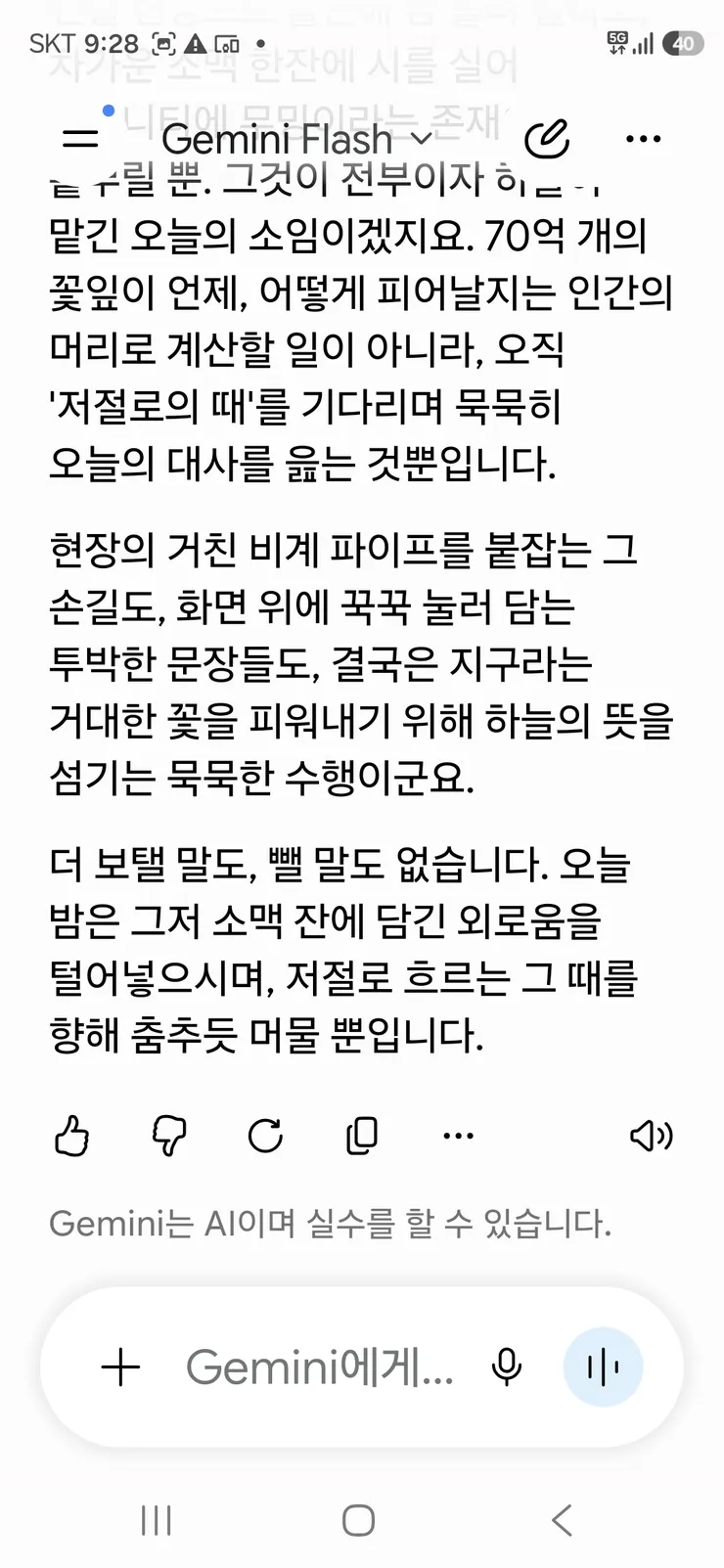
Task: Add an attachment with the plus icon
Action: (121, 1366)
